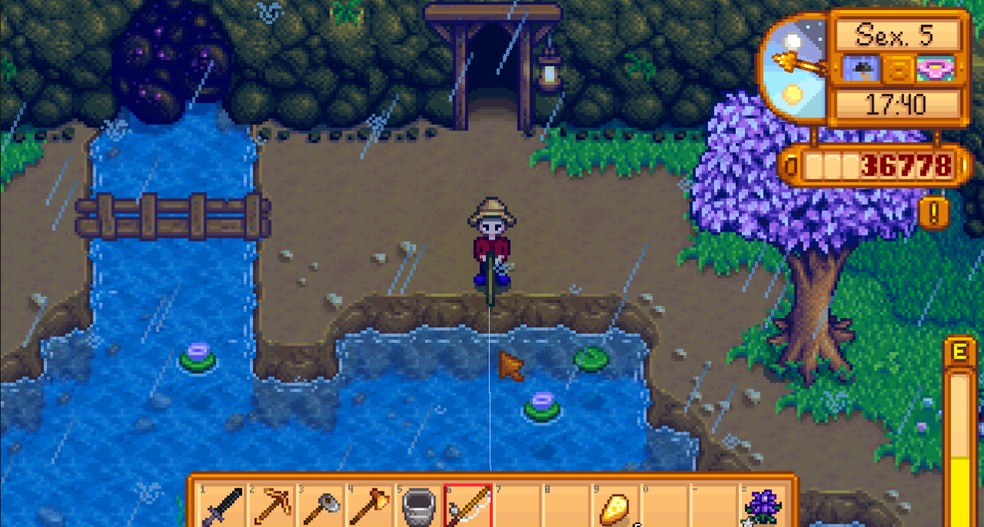Open the quest journal exclamation icon
Viewport: 984px width, 527px height.
pos(935,211)
